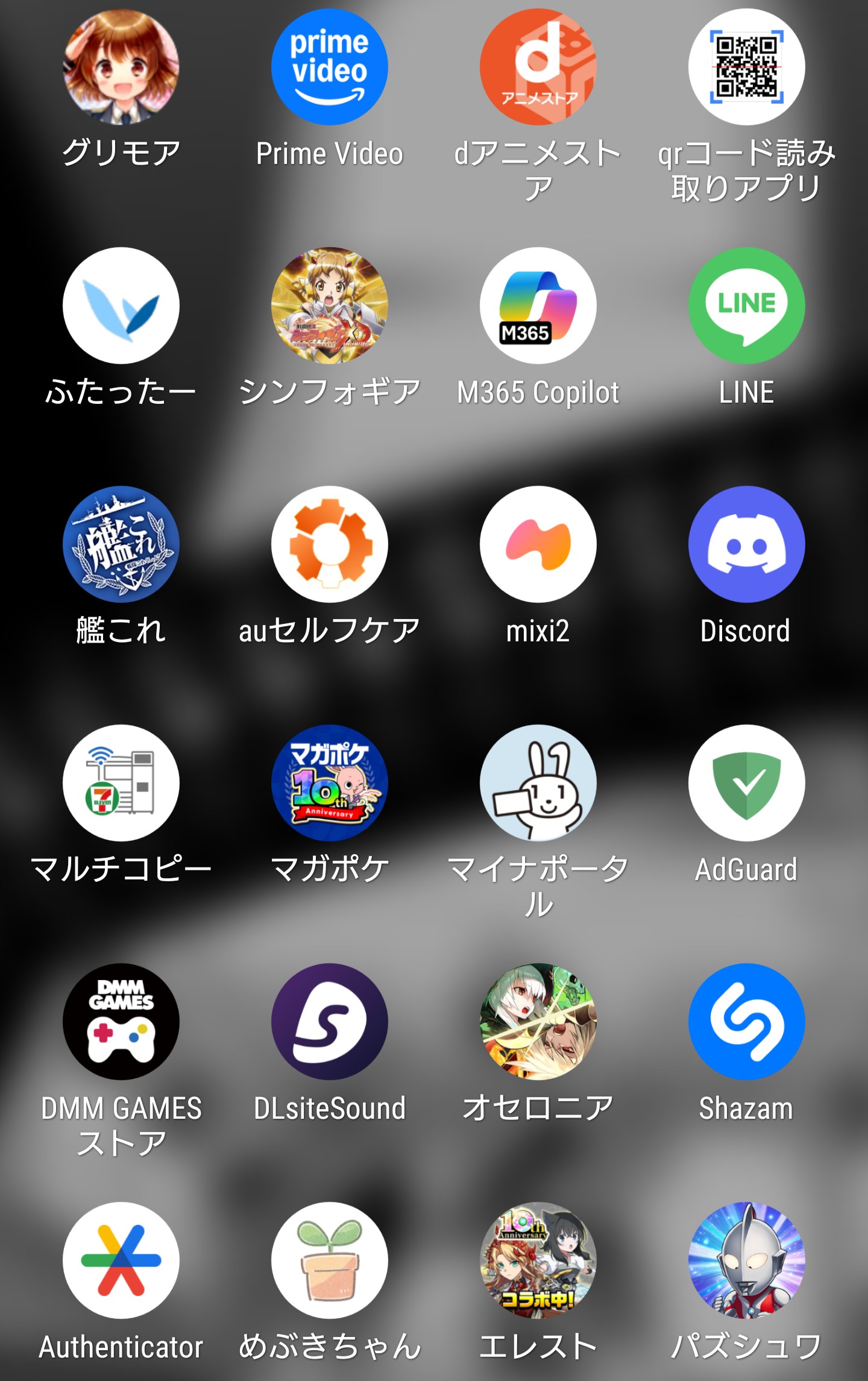Open the DMM GAMES ストア app

pos(121,1022)
